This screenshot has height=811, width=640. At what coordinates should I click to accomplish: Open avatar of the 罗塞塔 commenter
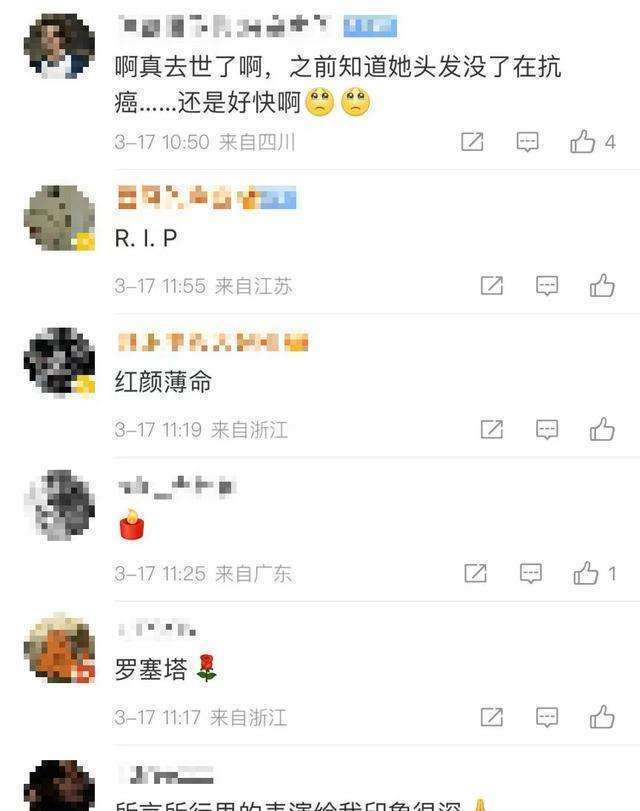point(59,649)
